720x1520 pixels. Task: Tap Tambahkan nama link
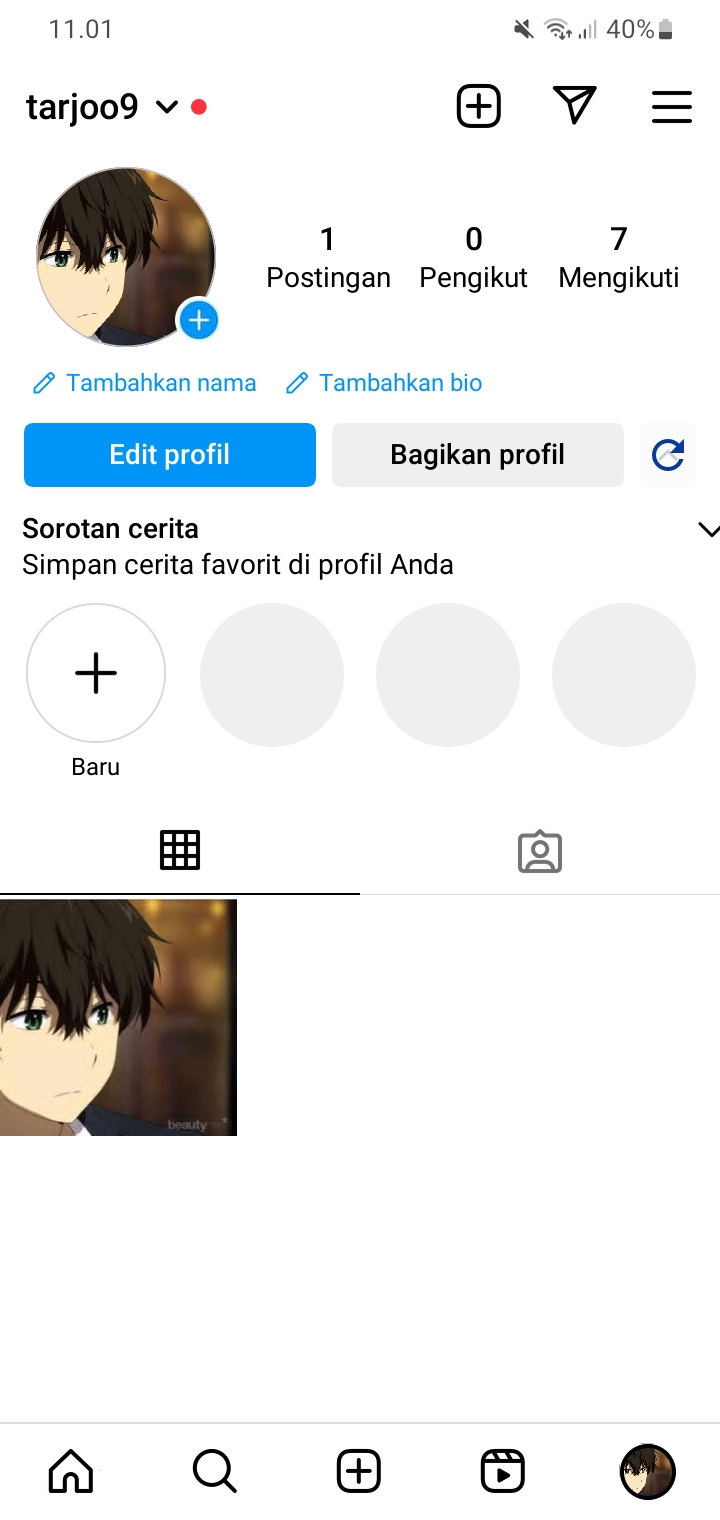coord(145,383)
